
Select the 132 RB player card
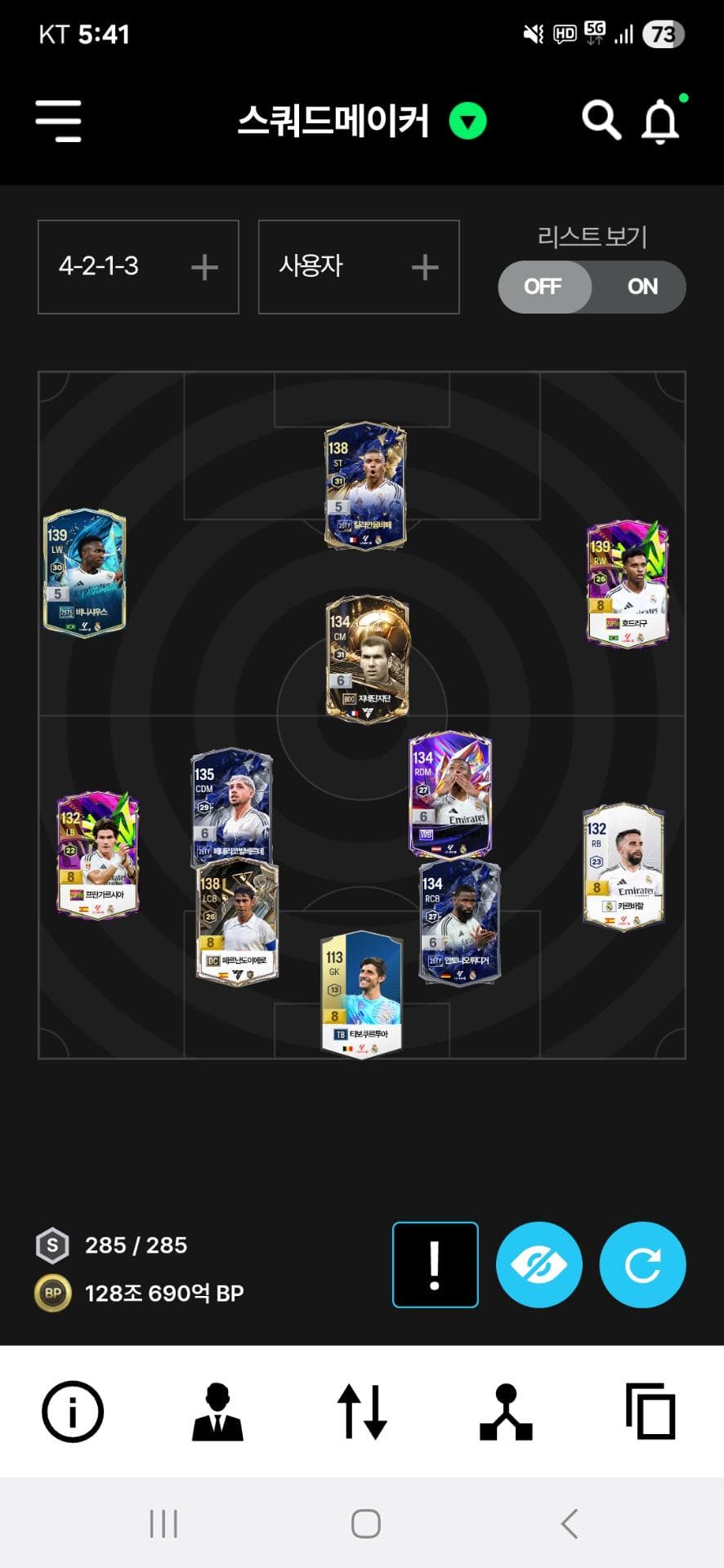point(623,867)
